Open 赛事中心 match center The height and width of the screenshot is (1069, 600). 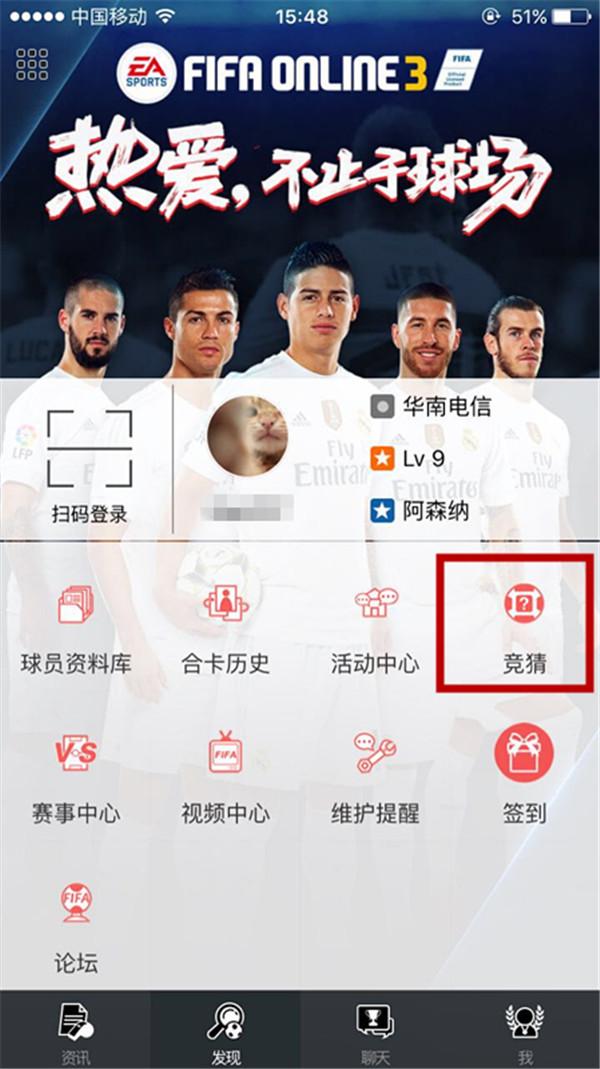[75, 777]
